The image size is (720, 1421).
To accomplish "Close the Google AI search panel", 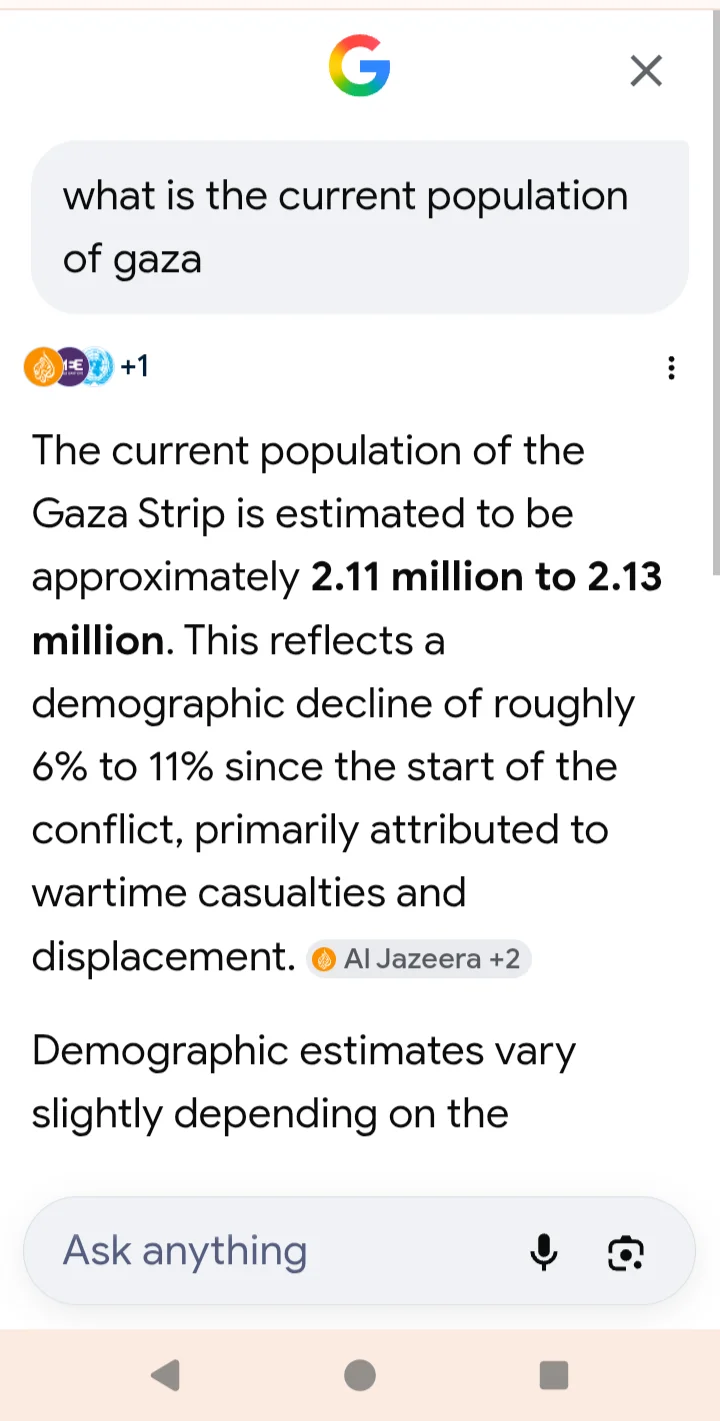I will point(646,71).
